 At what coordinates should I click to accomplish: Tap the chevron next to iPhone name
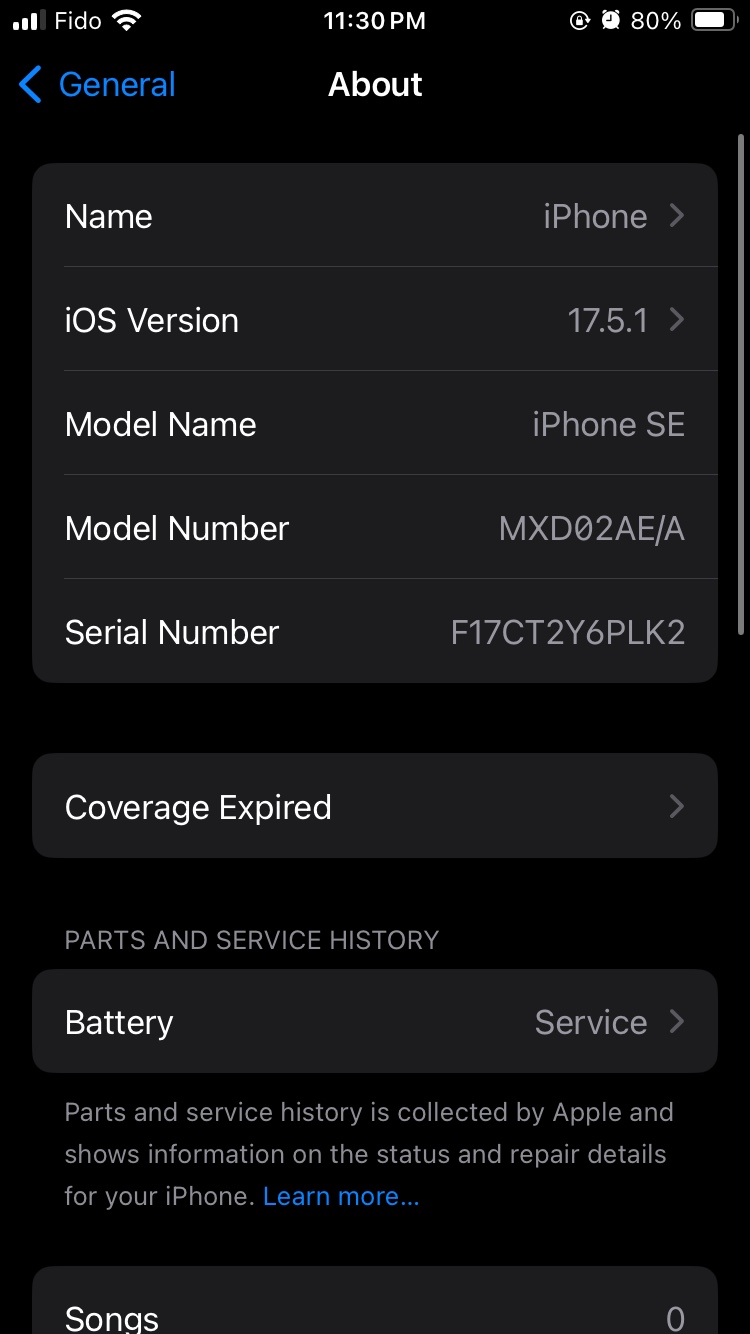(676, 215)
